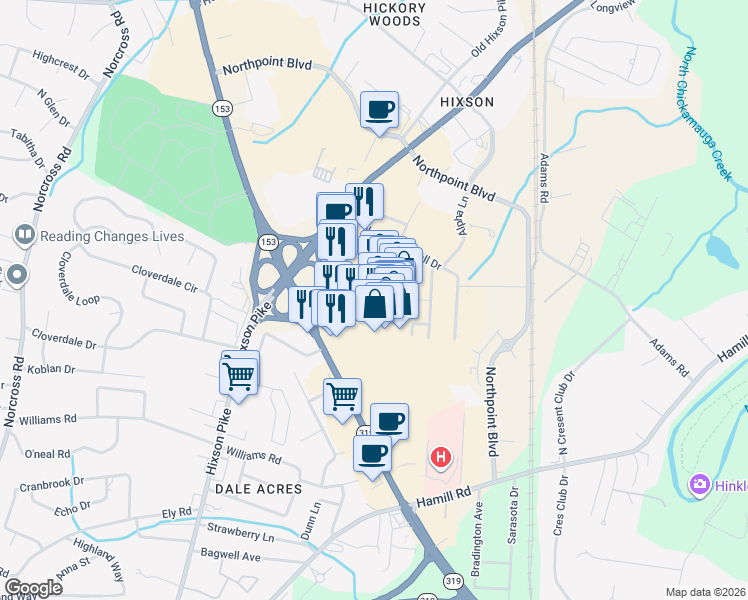
Task: Select the shopping cart marker on Hixson Pike
Action: (x=239, y=375)
